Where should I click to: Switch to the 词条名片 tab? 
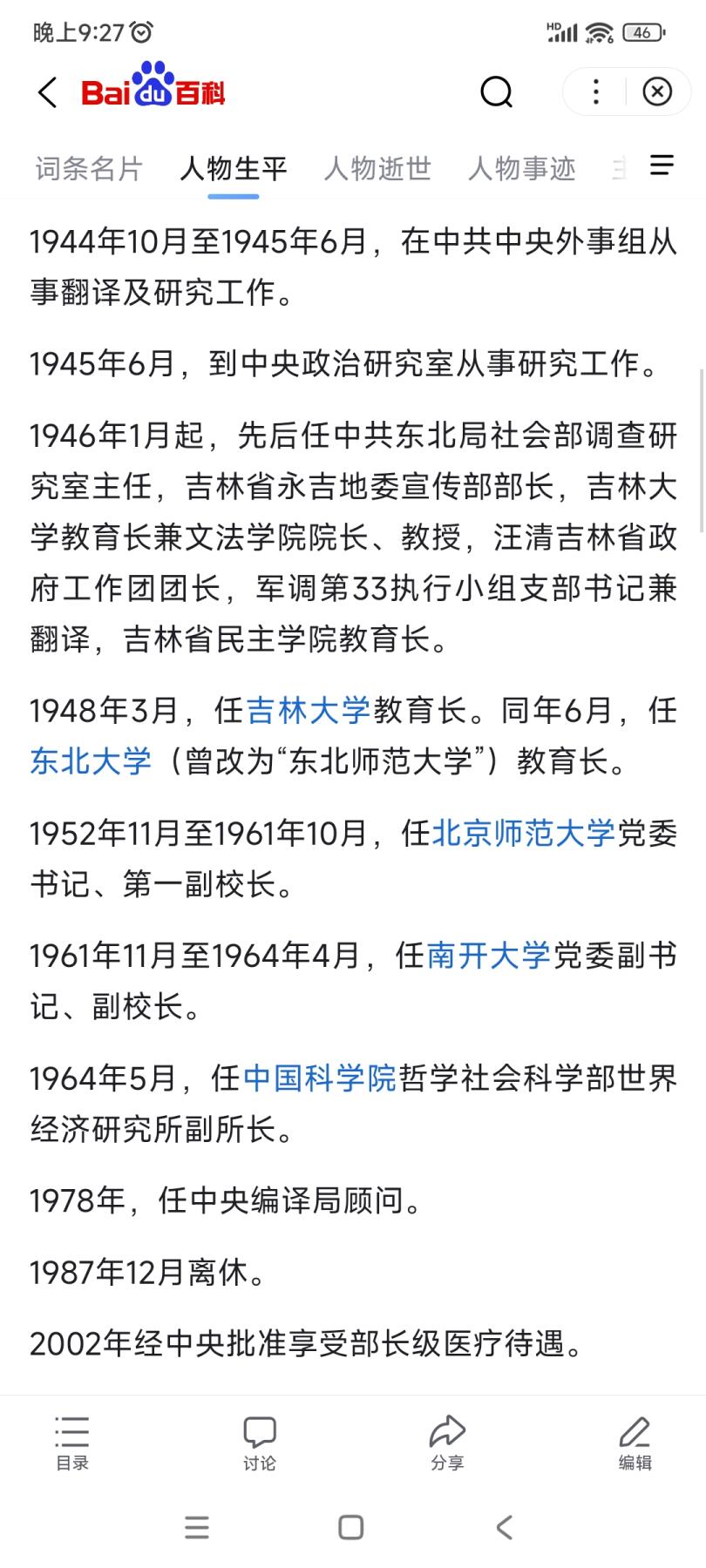88,168
